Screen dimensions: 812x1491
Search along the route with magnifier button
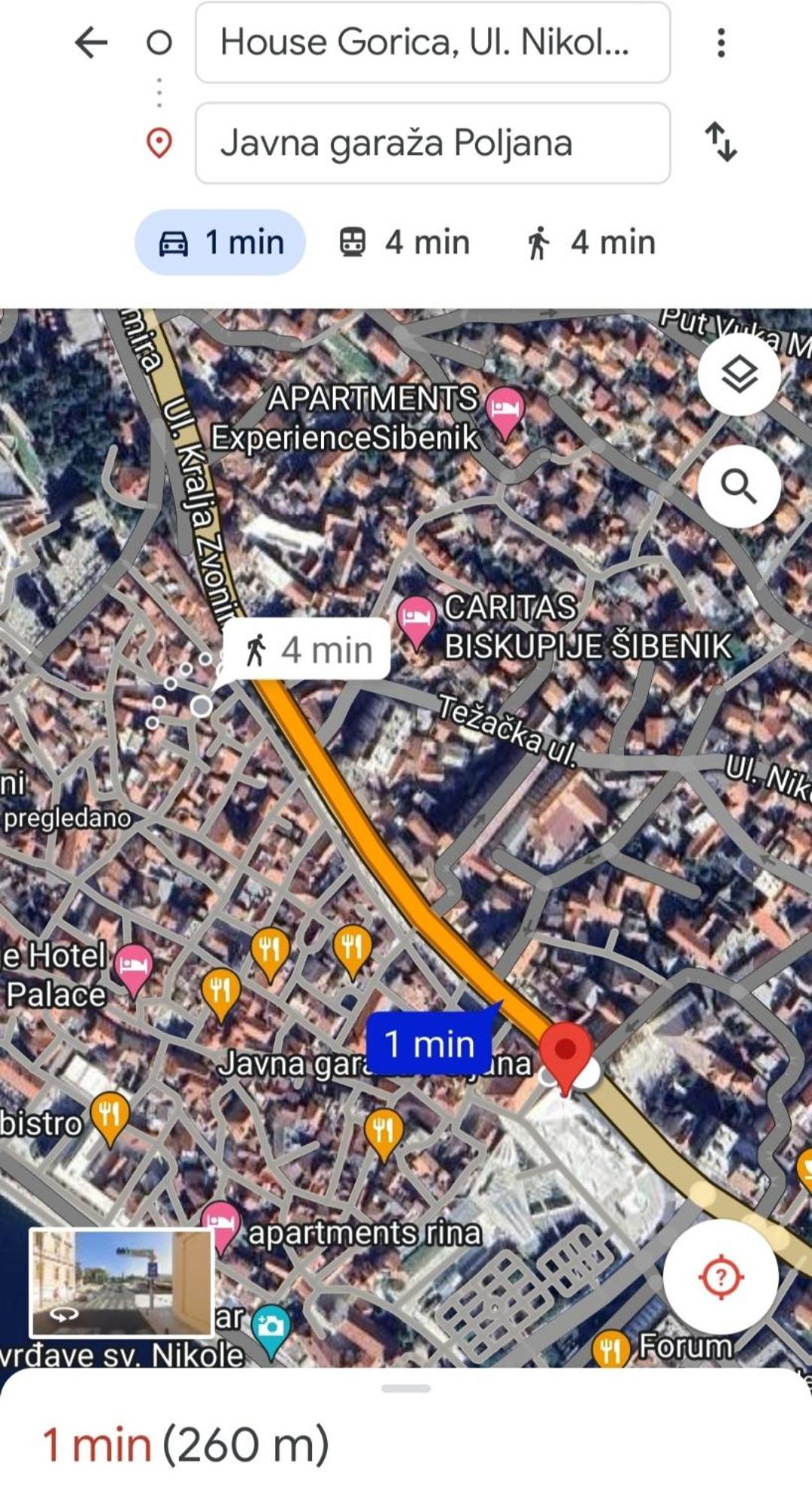739,487
